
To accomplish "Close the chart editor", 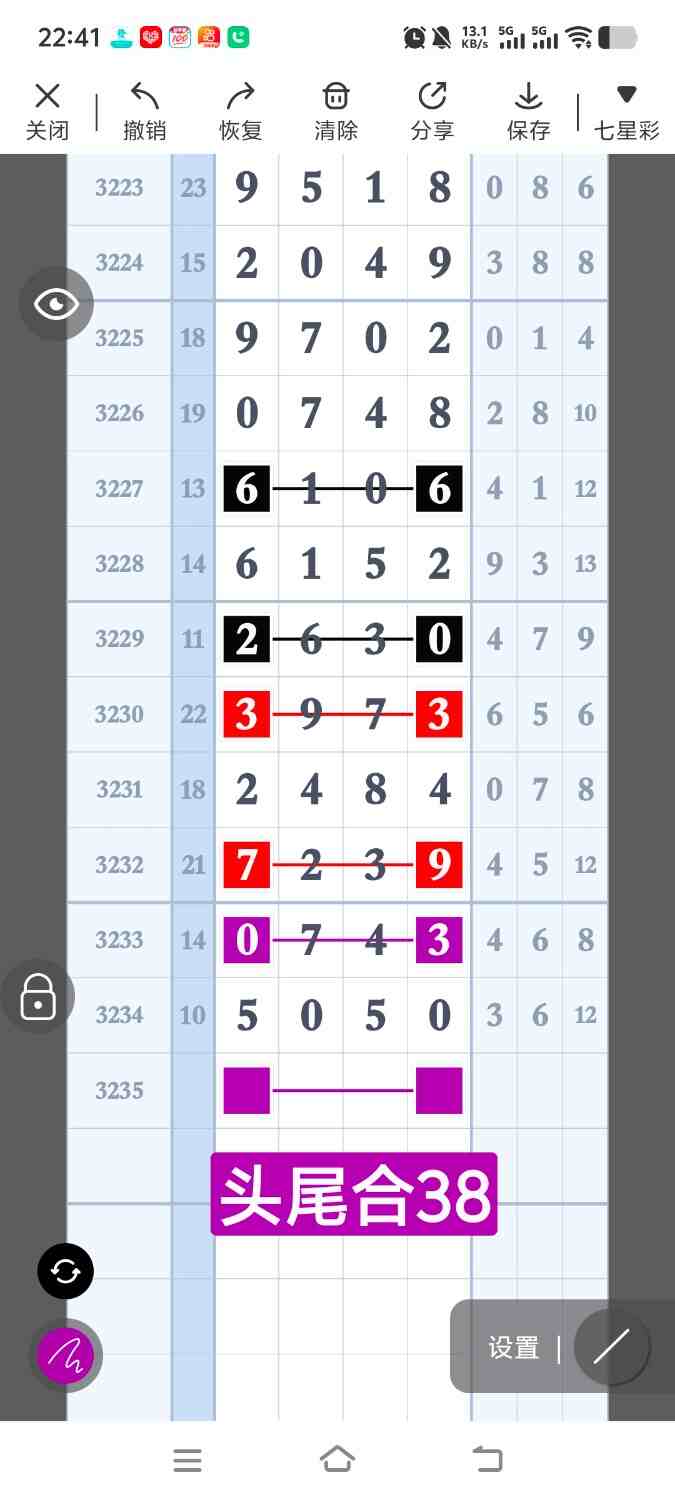I will (x=47, y=111).
